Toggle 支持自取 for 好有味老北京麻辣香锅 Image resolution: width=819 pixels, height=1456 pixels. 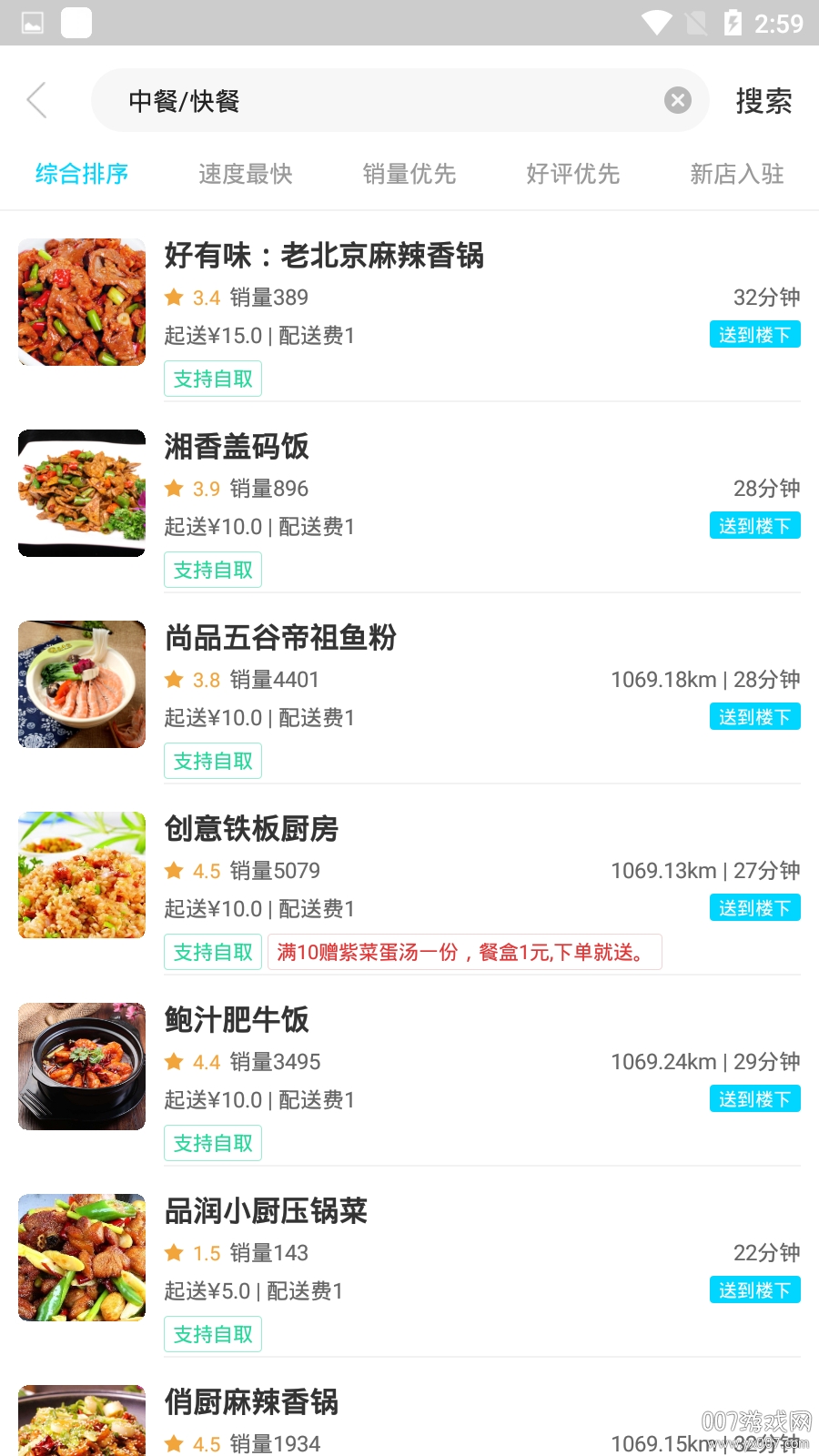(213, 378)
